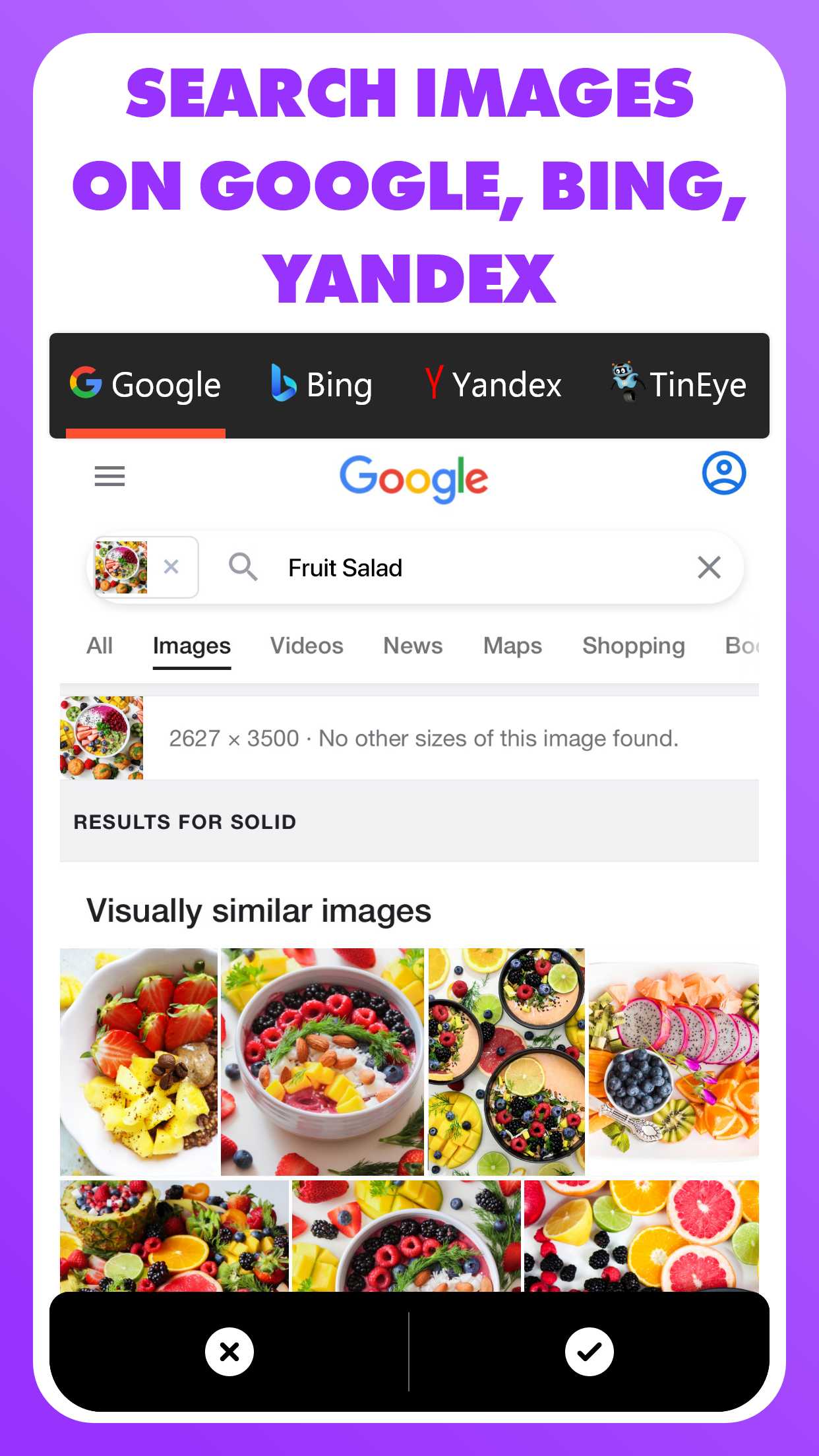Screen dimensions: 819x1456
Task: Switch reverse search to TinEye
Action: click(678, 384)
